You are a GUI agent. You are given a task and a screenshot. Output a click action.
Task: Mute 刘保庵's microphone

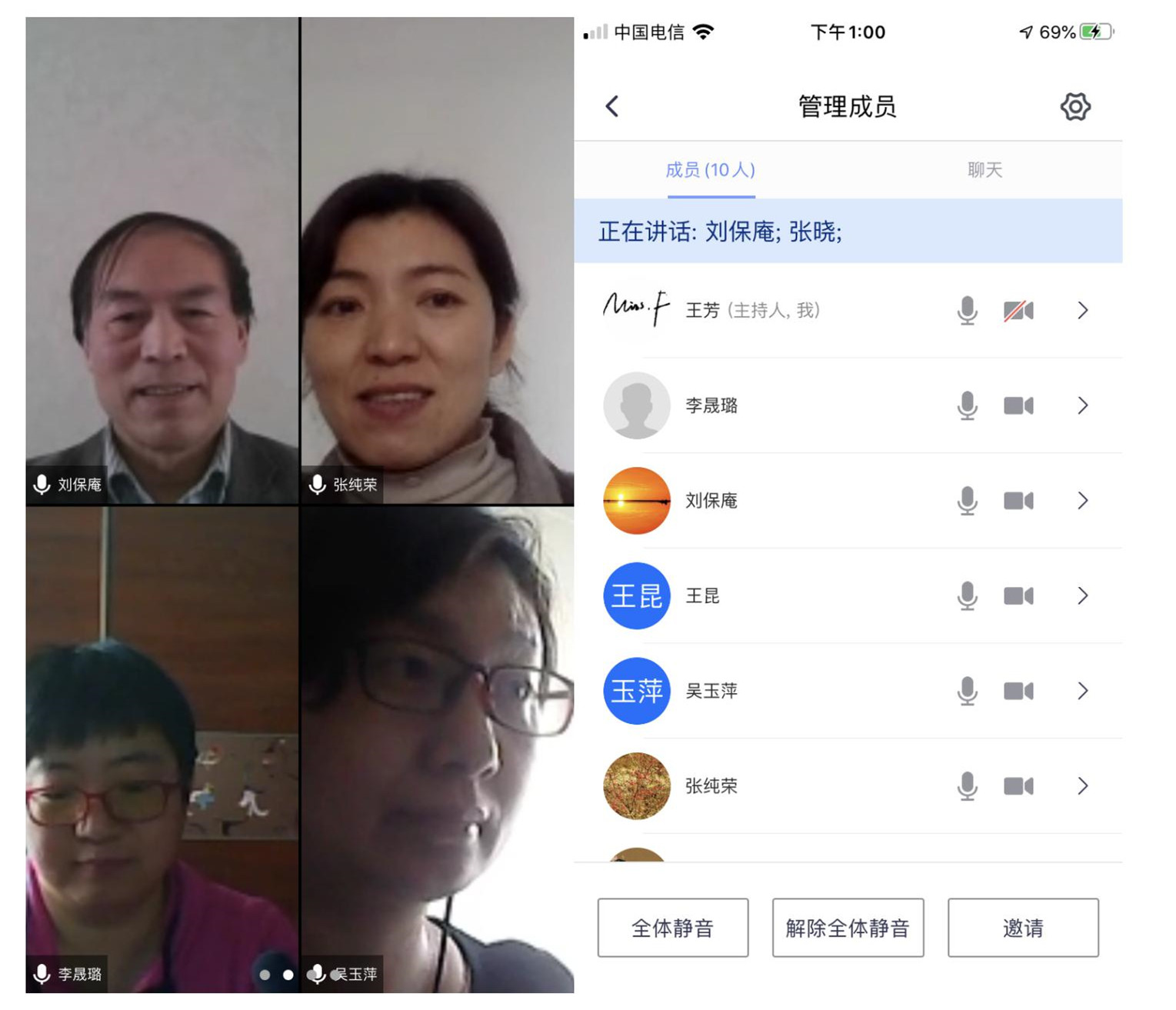coord(967,501)
